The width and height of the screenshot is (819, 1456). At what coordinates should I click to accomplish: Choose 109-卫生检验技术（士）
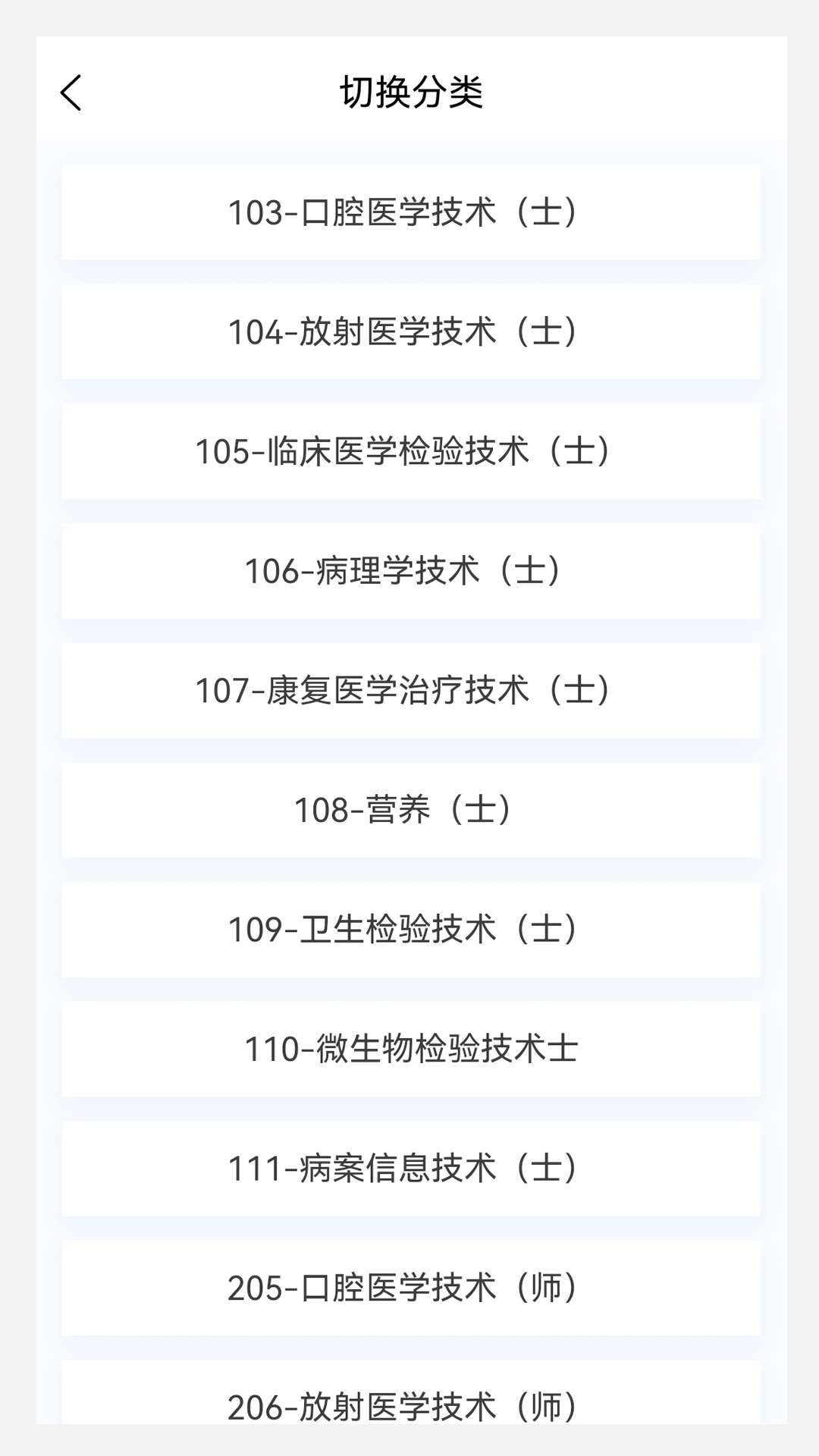click(x=409, y=928)
